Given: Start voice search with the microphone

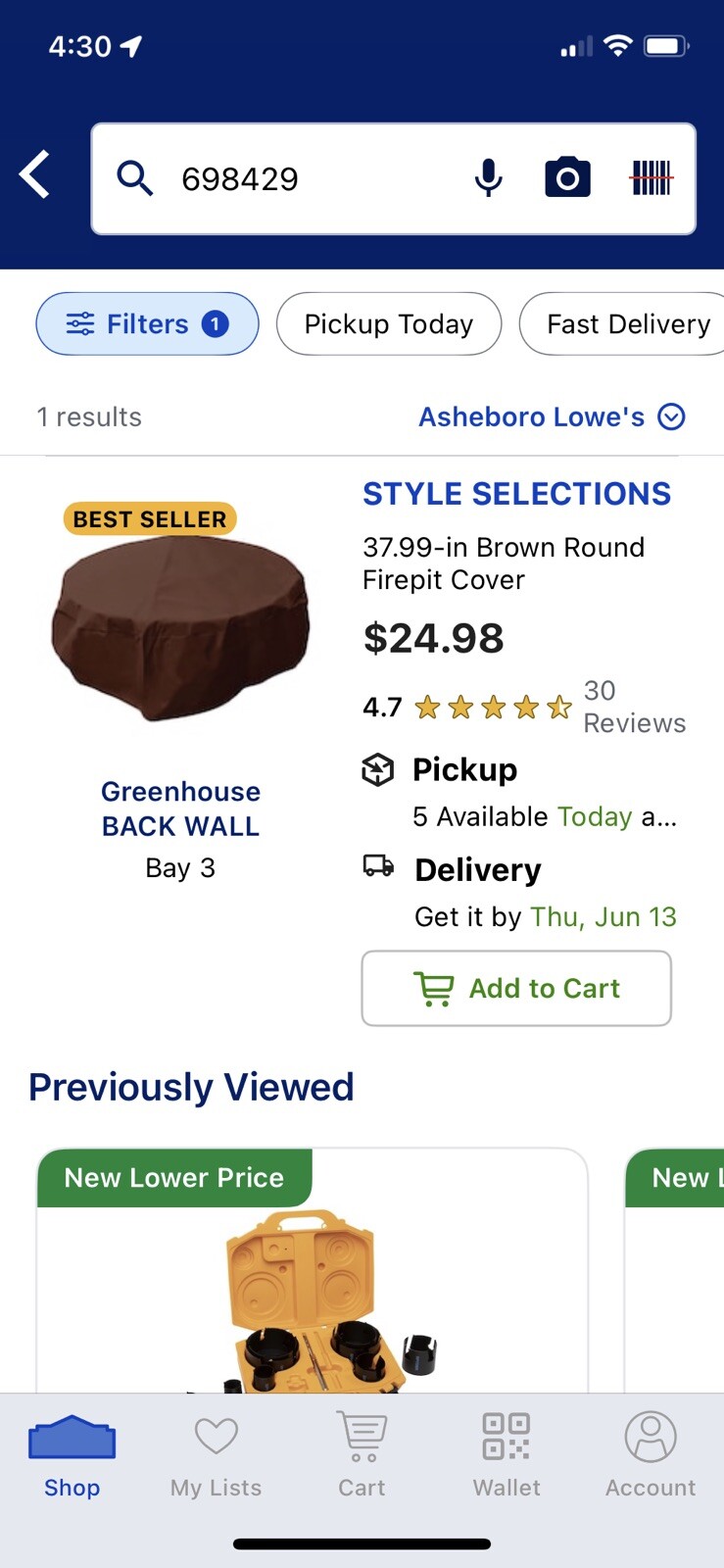Looking at the screenshot, I should [488, 179].
